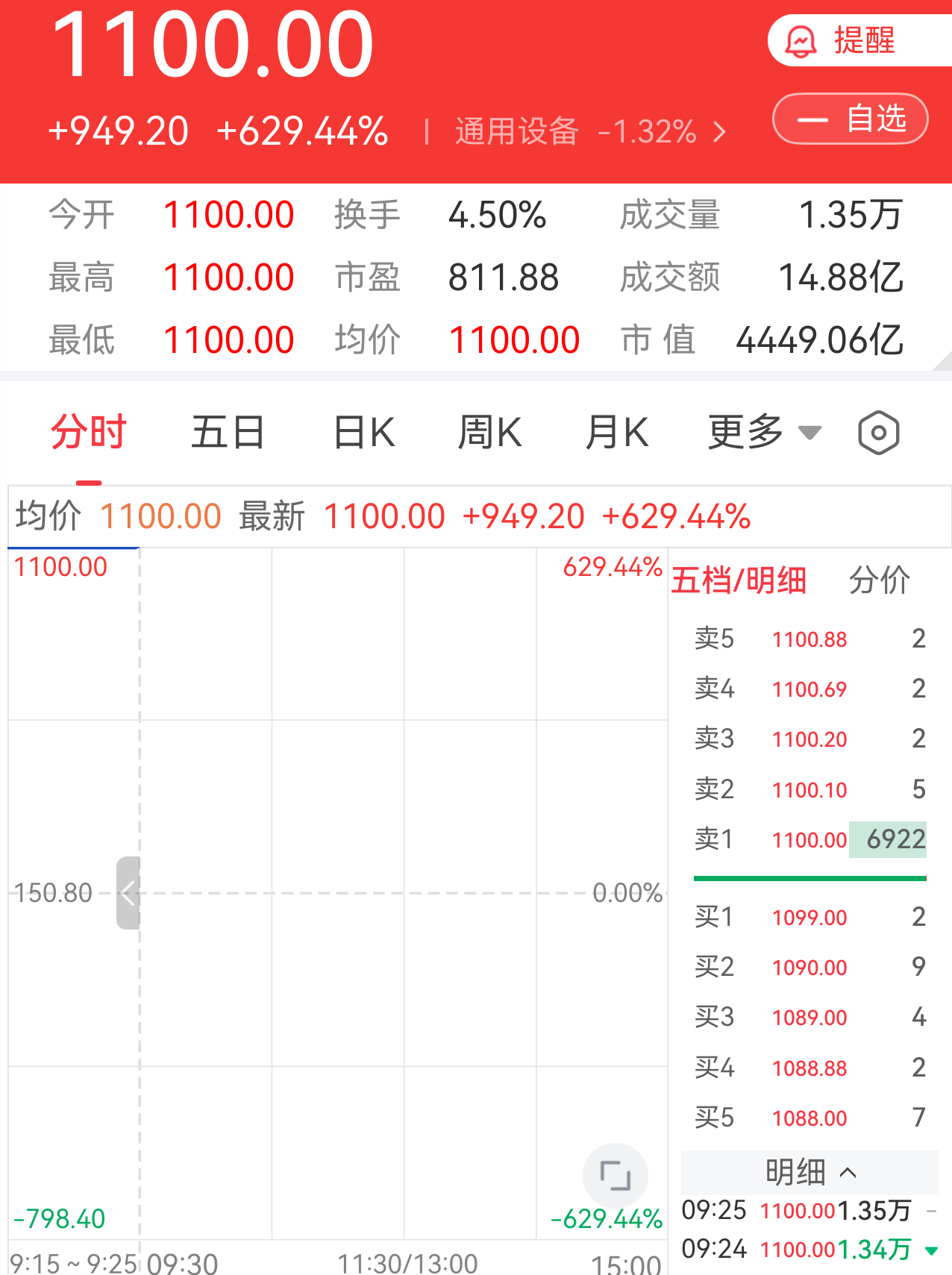Collapse the 明细 detail section

[x=810, y=1172]
